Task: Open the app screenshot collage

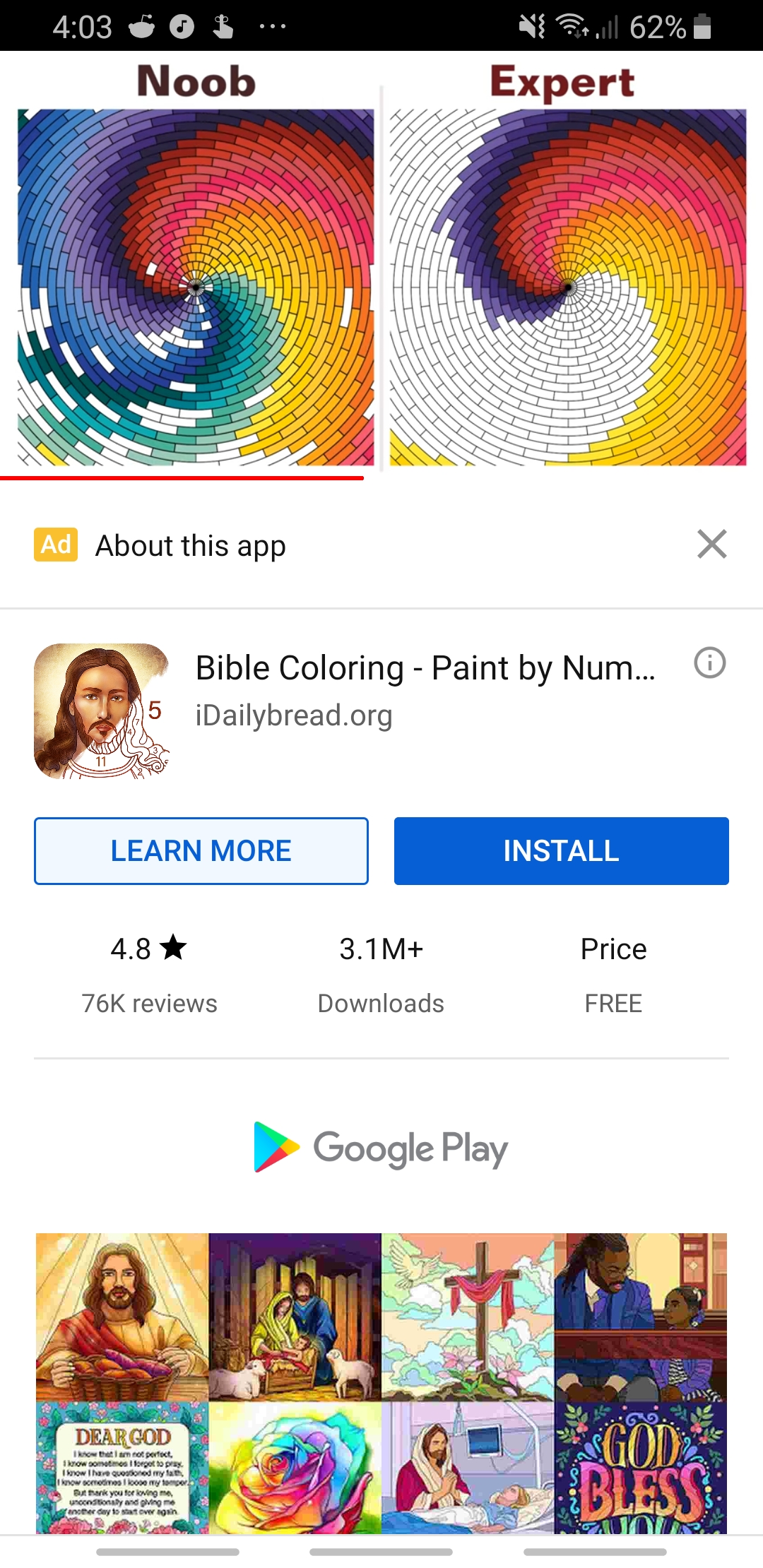Action: (x=381, y=1383)
